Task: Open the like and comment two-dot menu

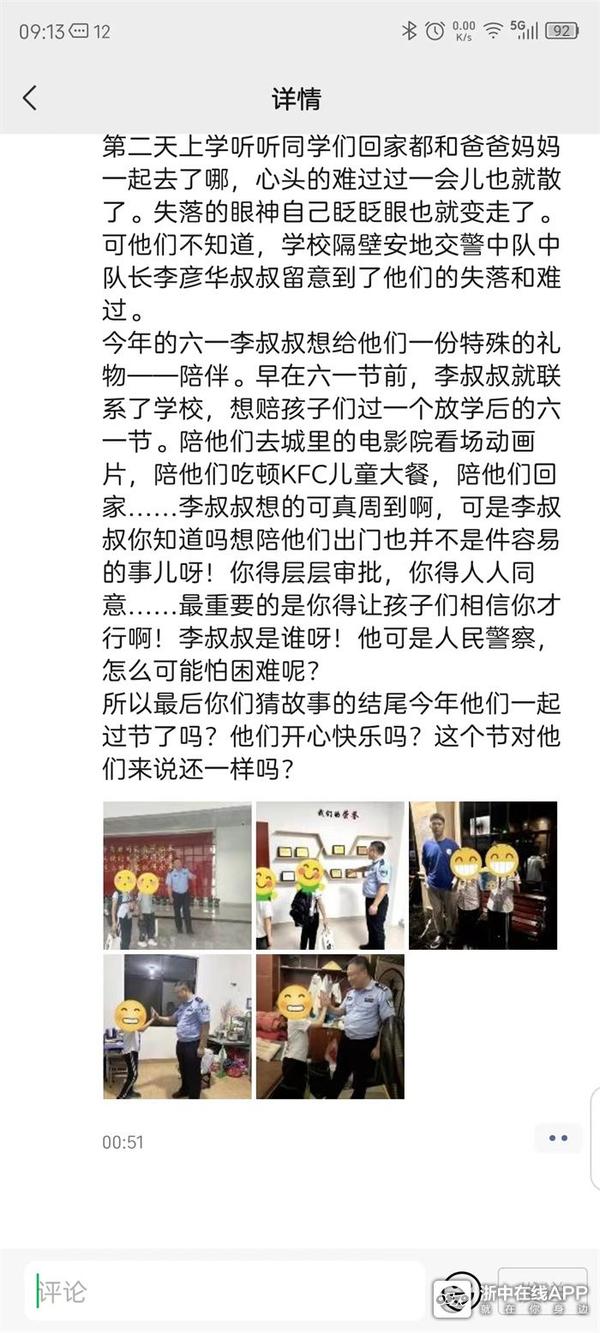Action: point(558,1138)
